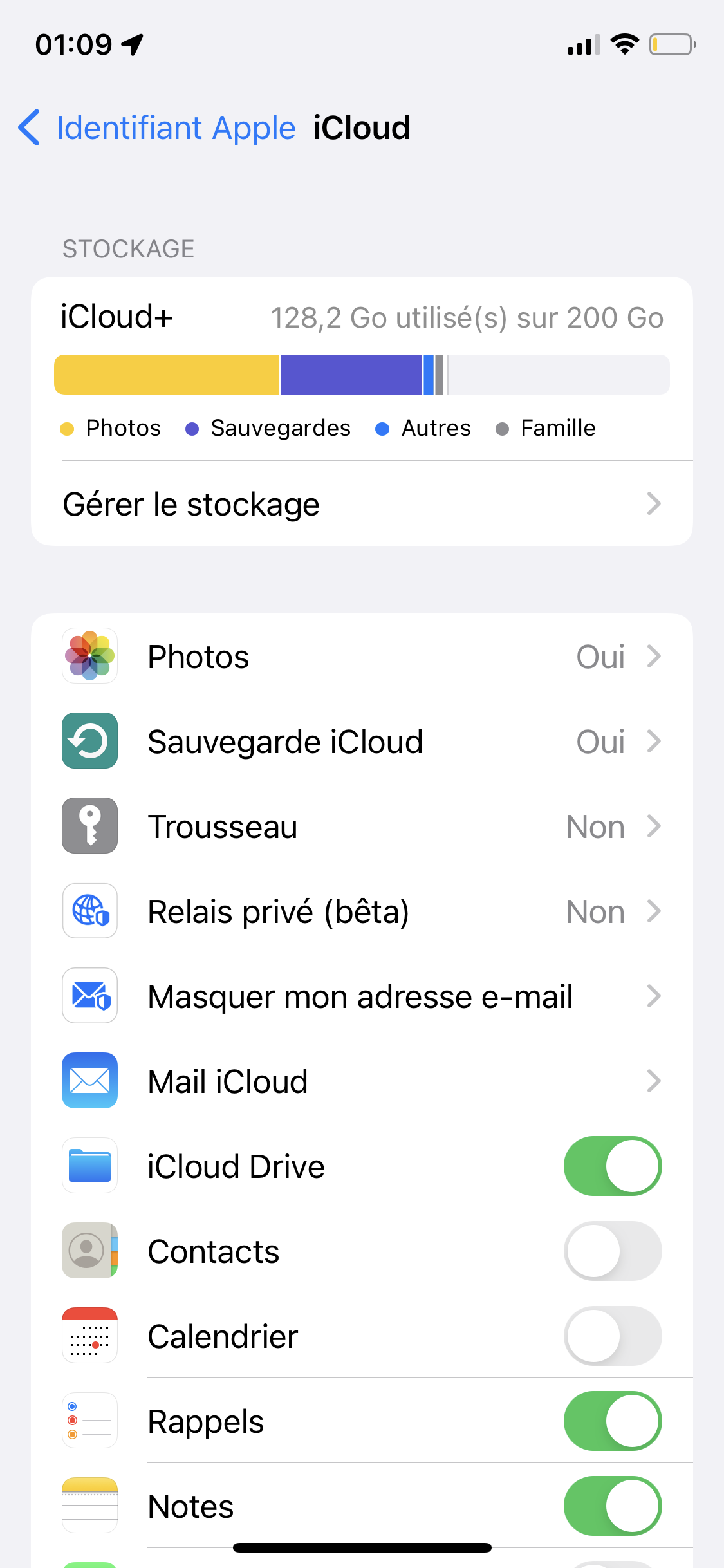Open Gérer le stockage

[362, 504]
